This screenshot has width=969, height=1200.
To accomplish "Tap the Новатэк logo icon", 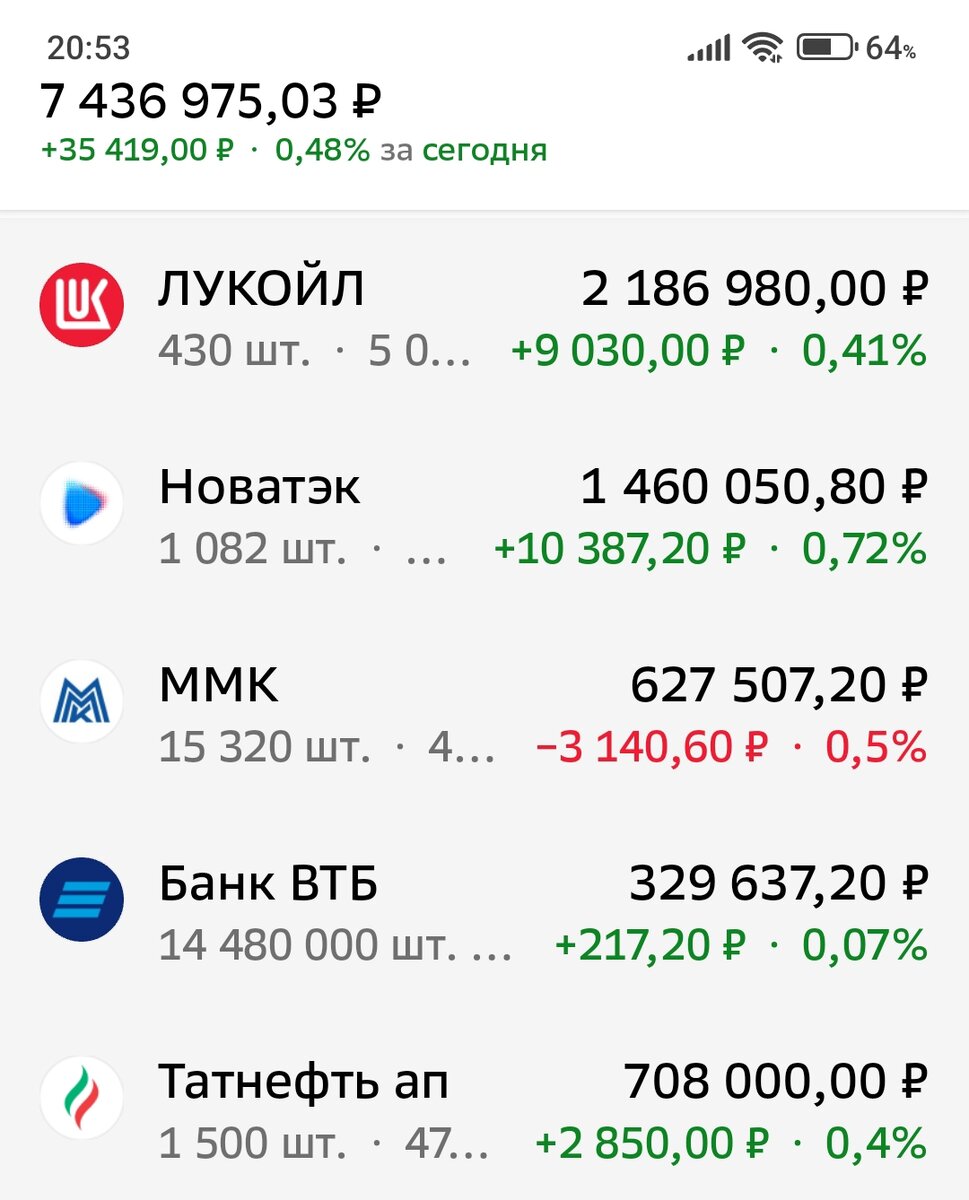I will click(x=81, y=503).
